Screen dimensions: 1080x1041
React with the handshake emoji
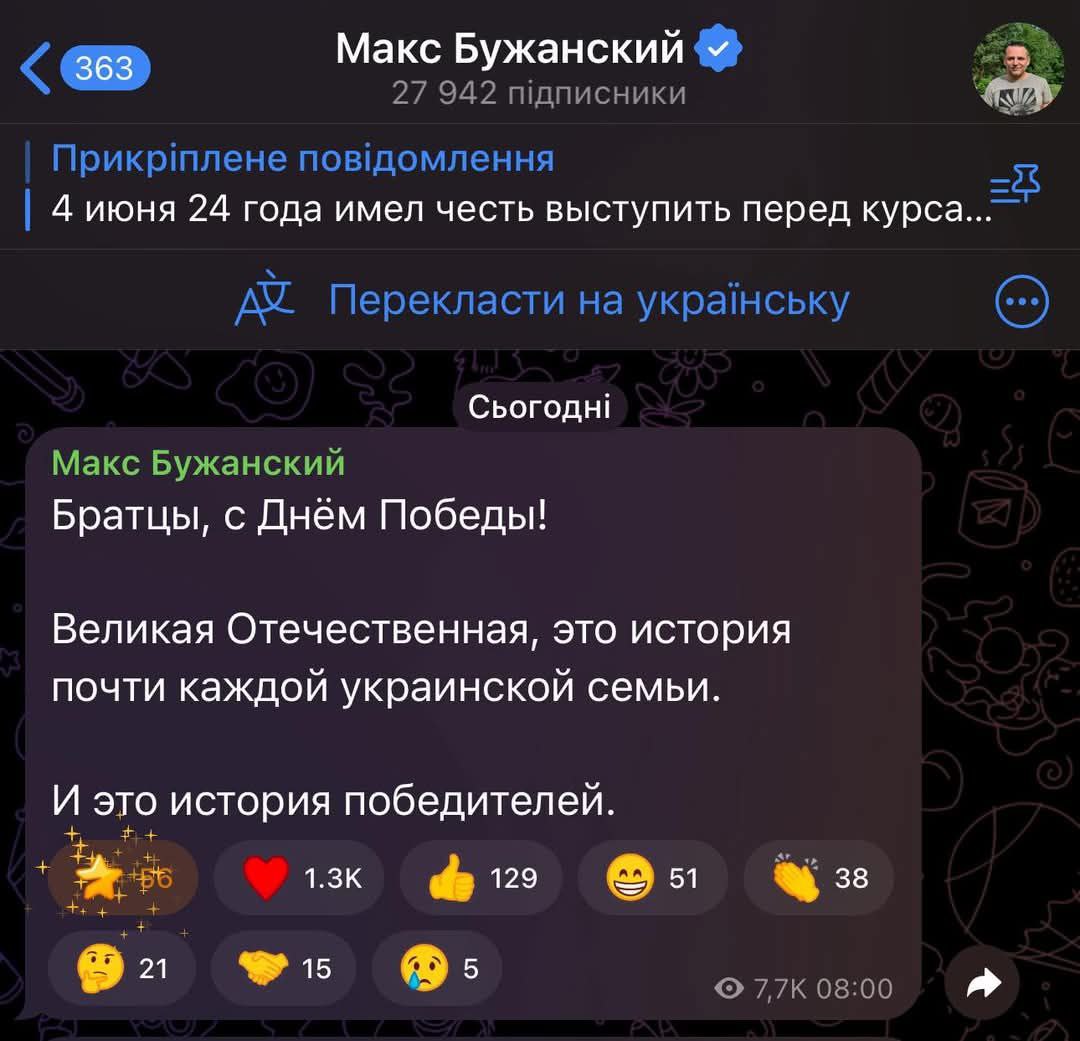click(x=283, y=968)
